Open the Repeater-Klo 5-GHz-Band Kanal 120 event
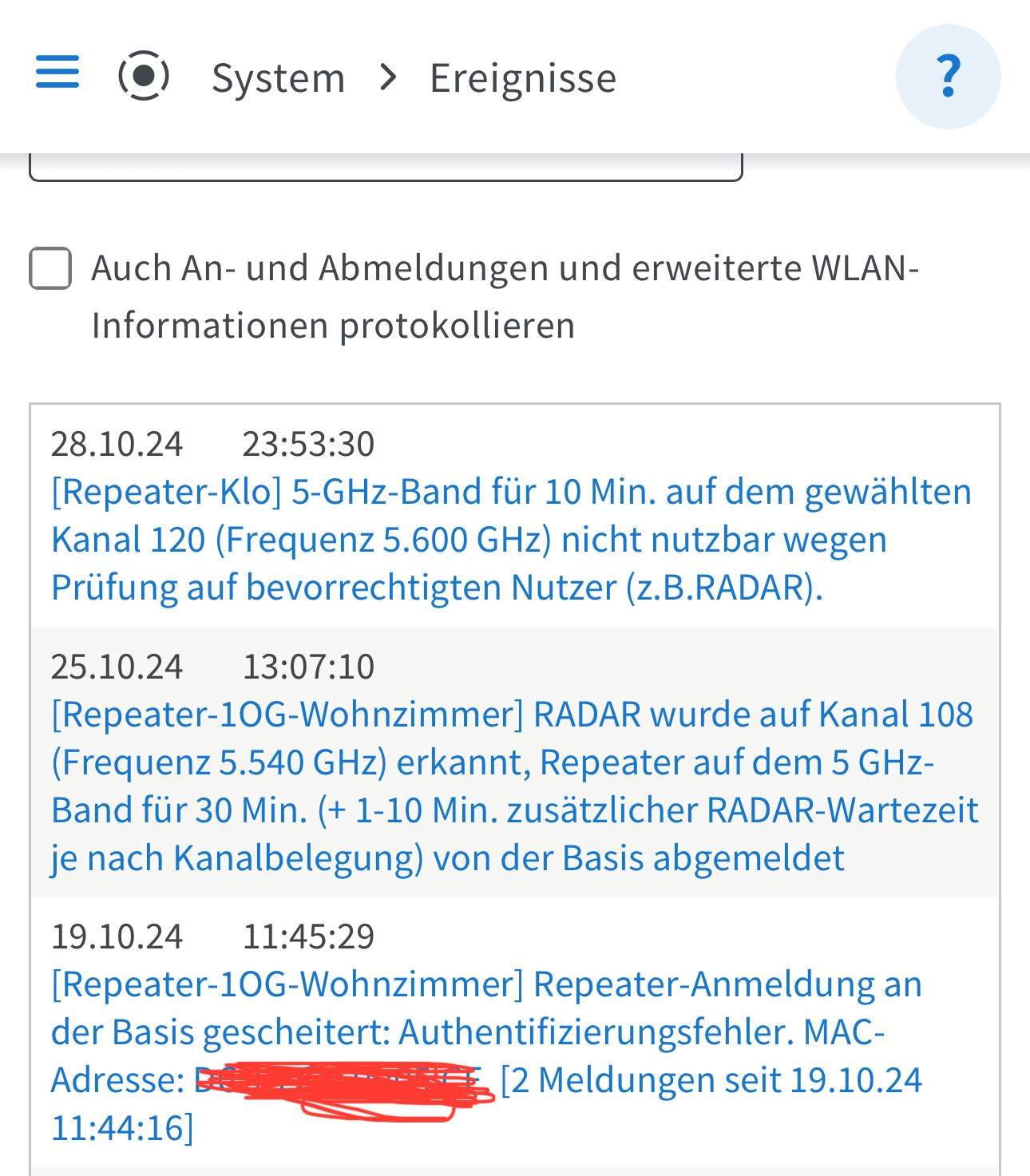The image size is (1030, 1176). click(x=511, y=540)
